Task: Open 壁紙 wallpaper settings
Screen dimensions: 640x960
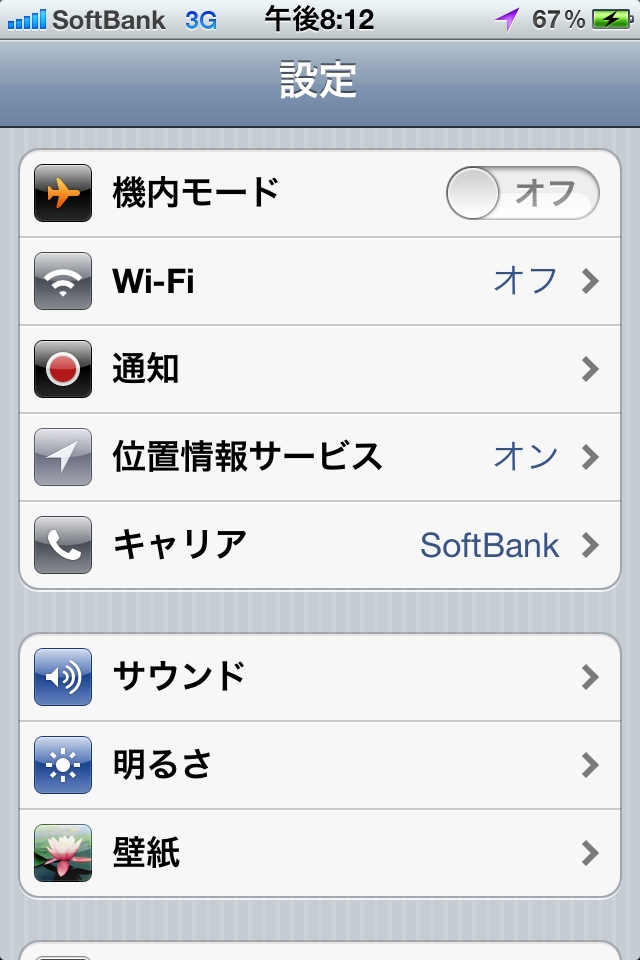Action: (320, 853)
